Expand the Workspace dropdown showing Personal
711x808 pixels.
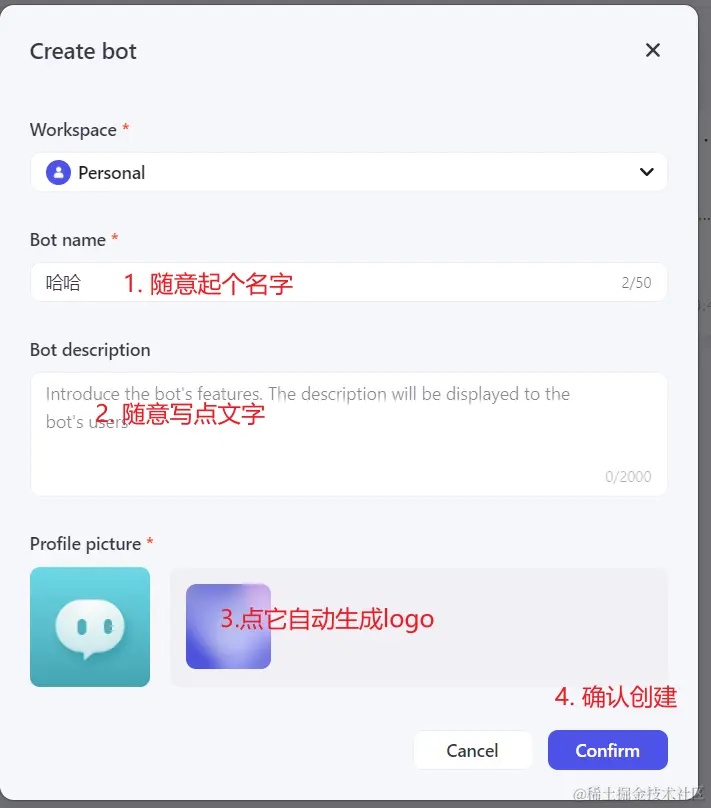[x=348, y=172]
